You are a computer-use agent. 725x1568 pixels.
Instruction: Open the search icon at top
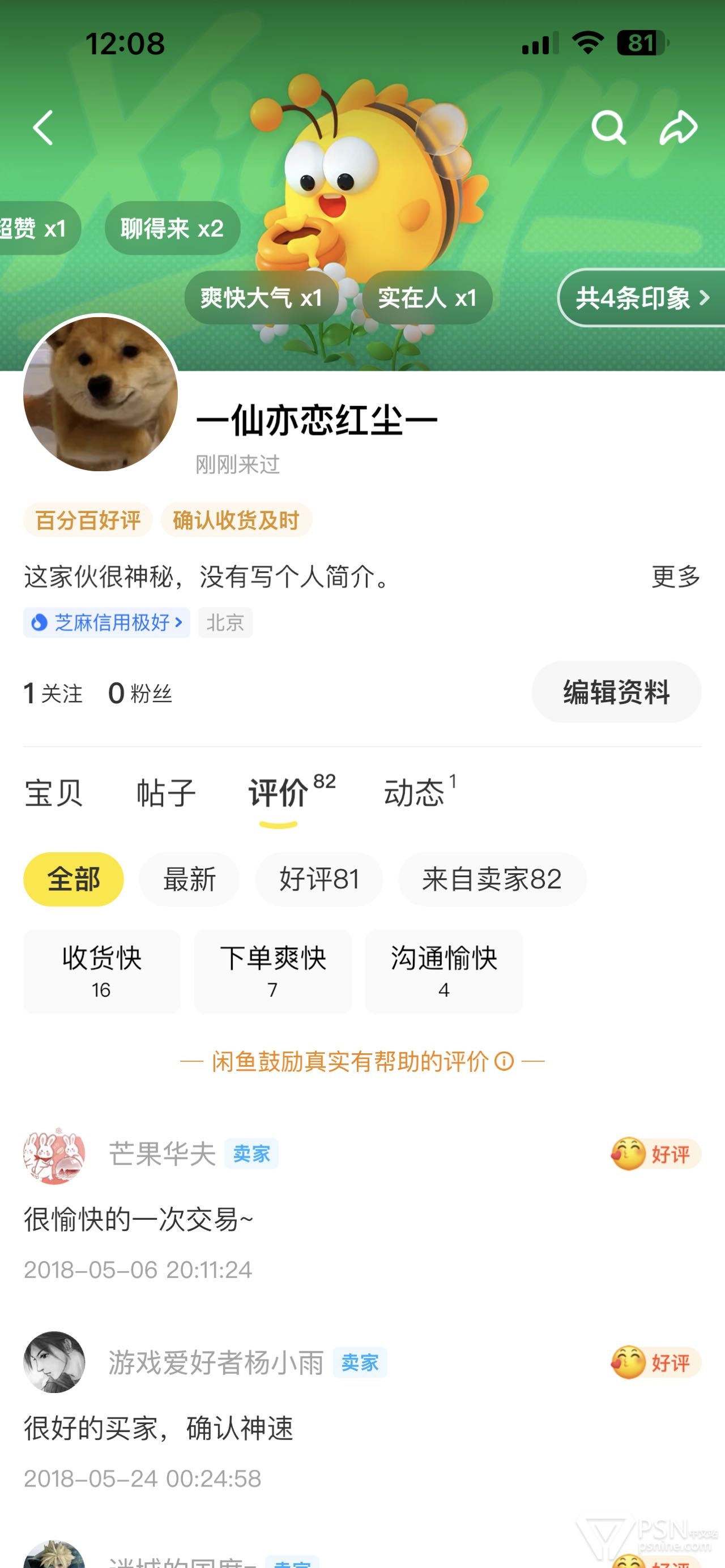coord(608,127)
